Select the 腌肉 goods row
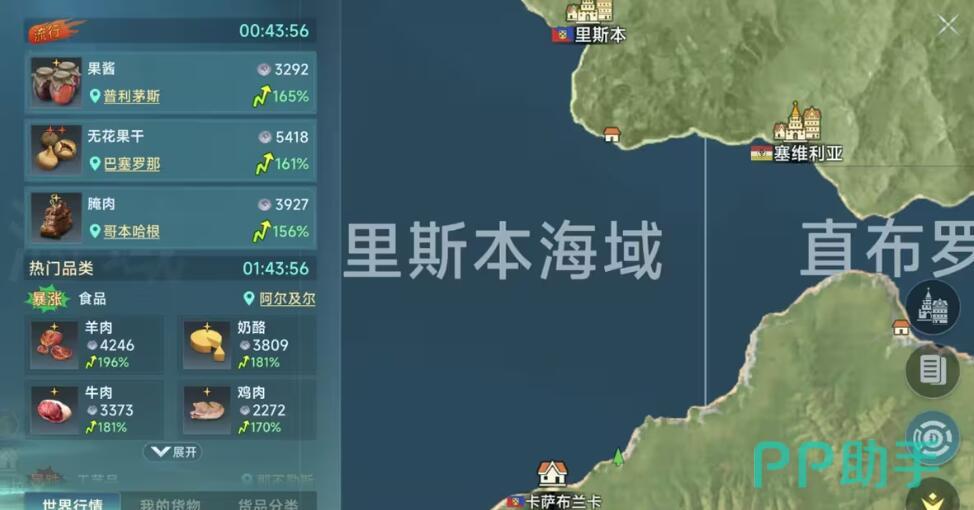974x510 pixels. (170, 217)
